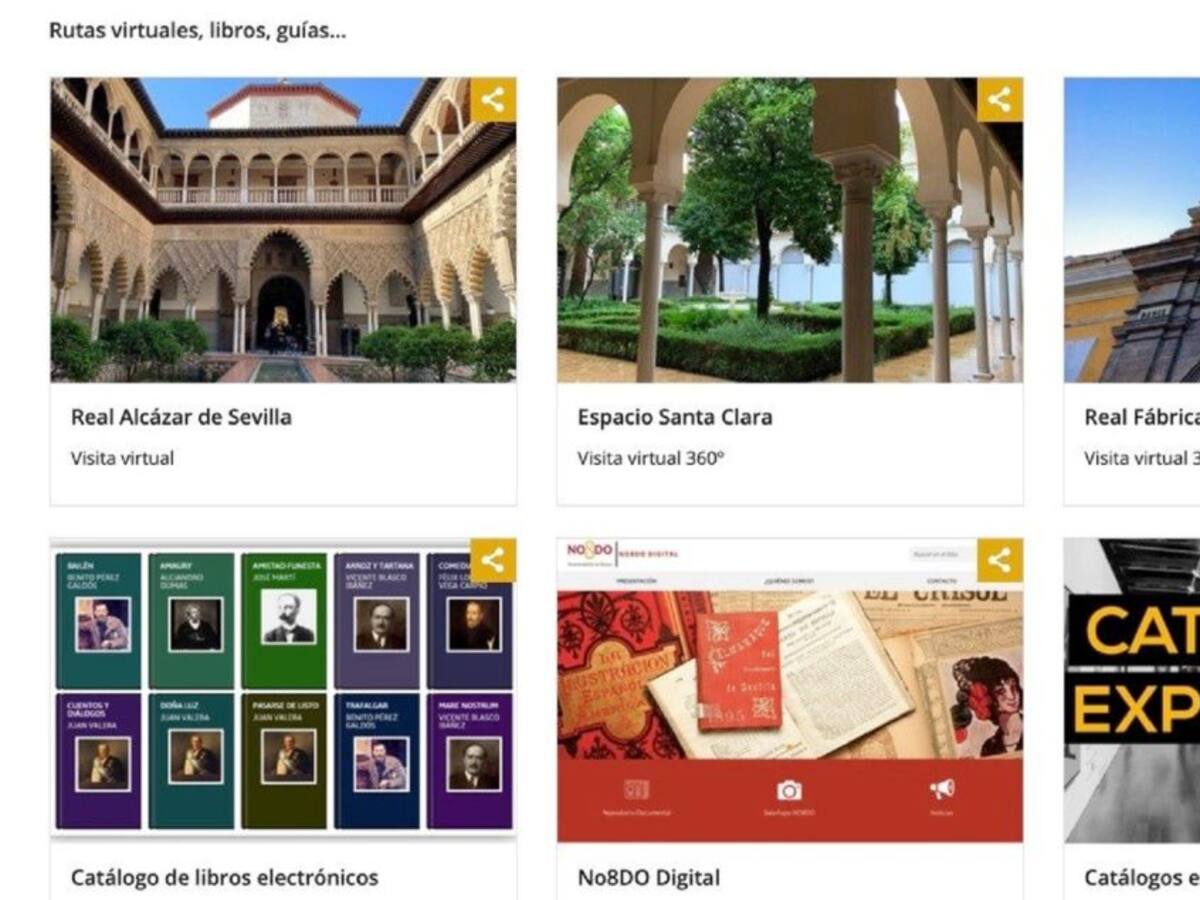Share the No8DO Digital card
Screen dimensions: 1200x900
click(999, 560)
